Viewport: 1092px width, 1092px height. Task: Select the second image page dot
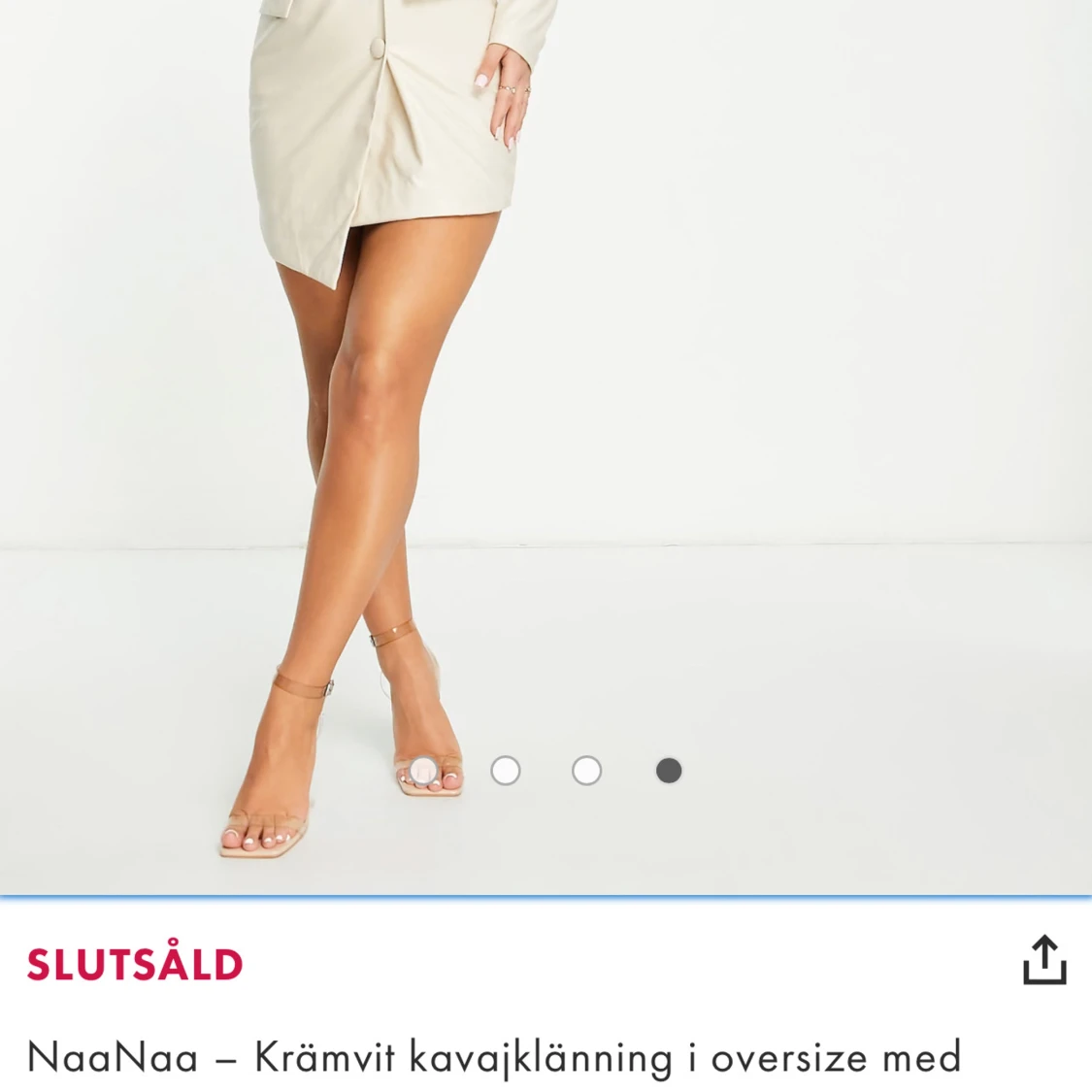[506, 771]
